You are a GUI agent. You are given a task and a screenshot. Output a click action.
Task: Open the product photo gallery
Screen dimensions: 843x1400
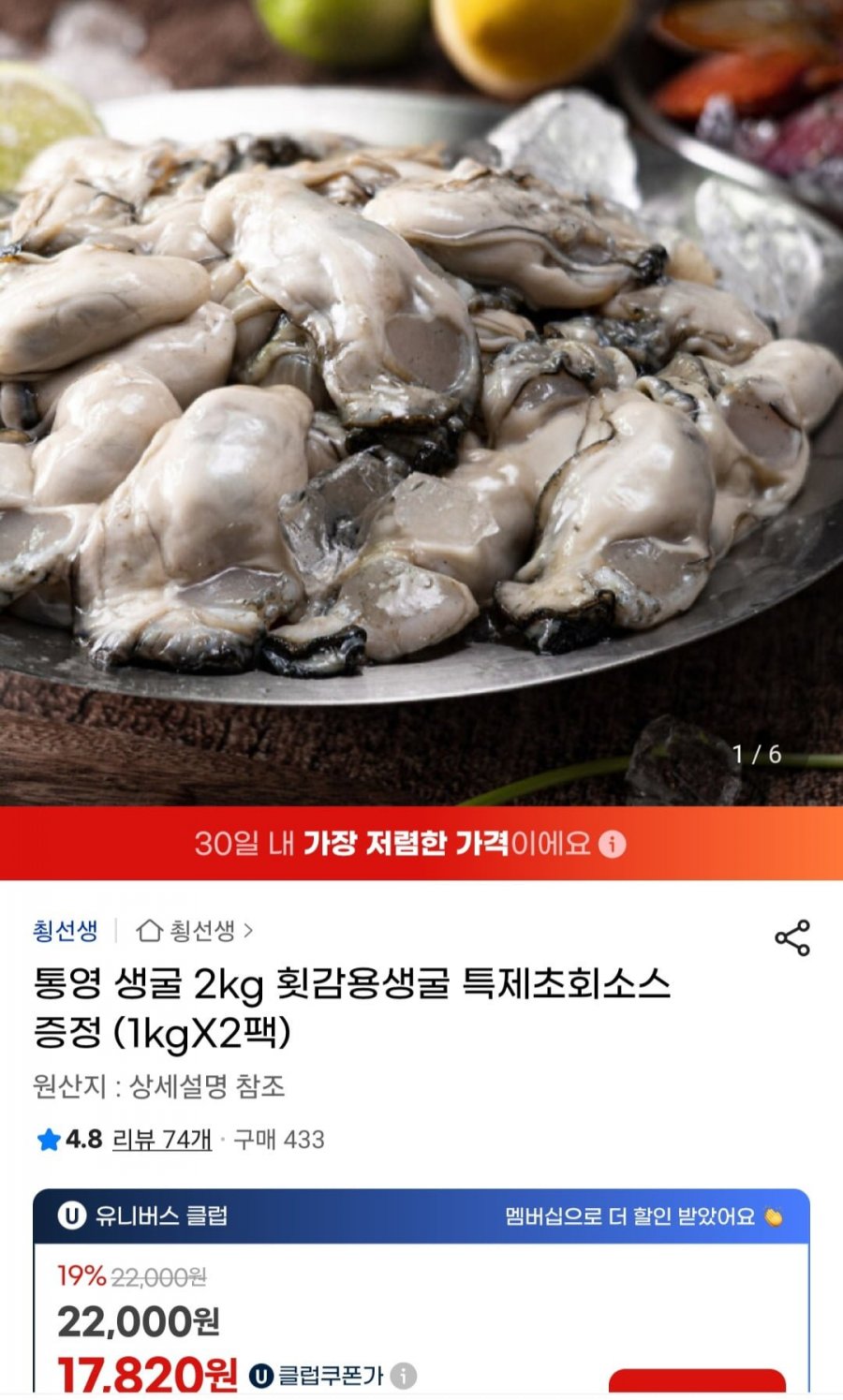pos(421,403)
